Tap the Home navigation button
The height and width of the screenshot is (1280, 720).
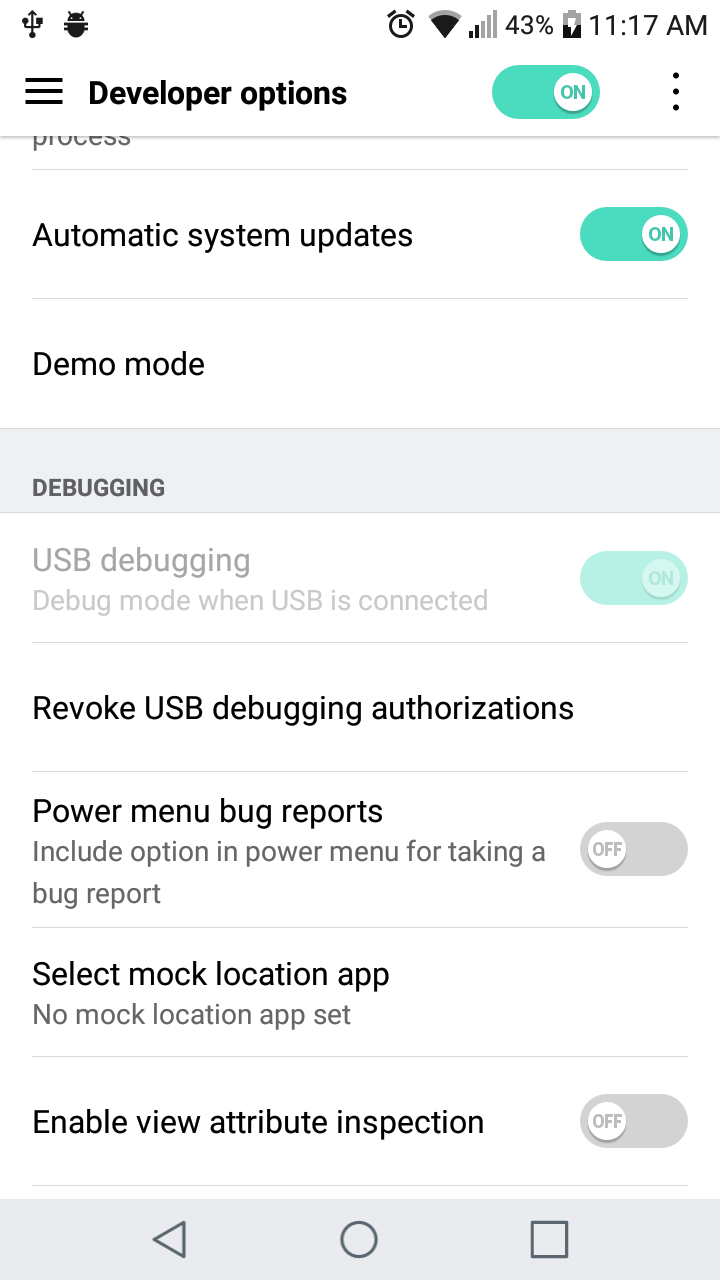coord(358,1238)
